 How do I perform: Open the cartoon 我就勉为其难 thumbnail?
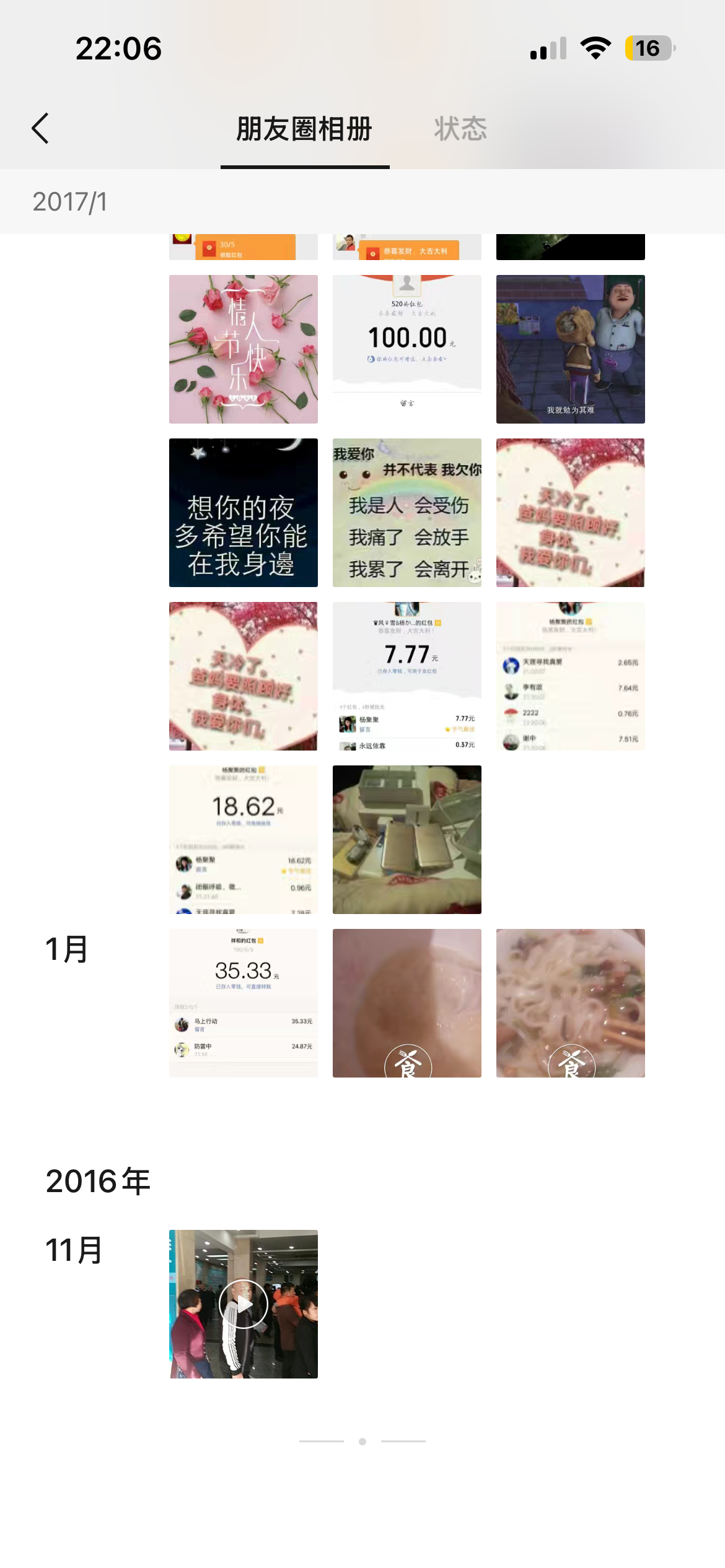(x=570, y=348)
